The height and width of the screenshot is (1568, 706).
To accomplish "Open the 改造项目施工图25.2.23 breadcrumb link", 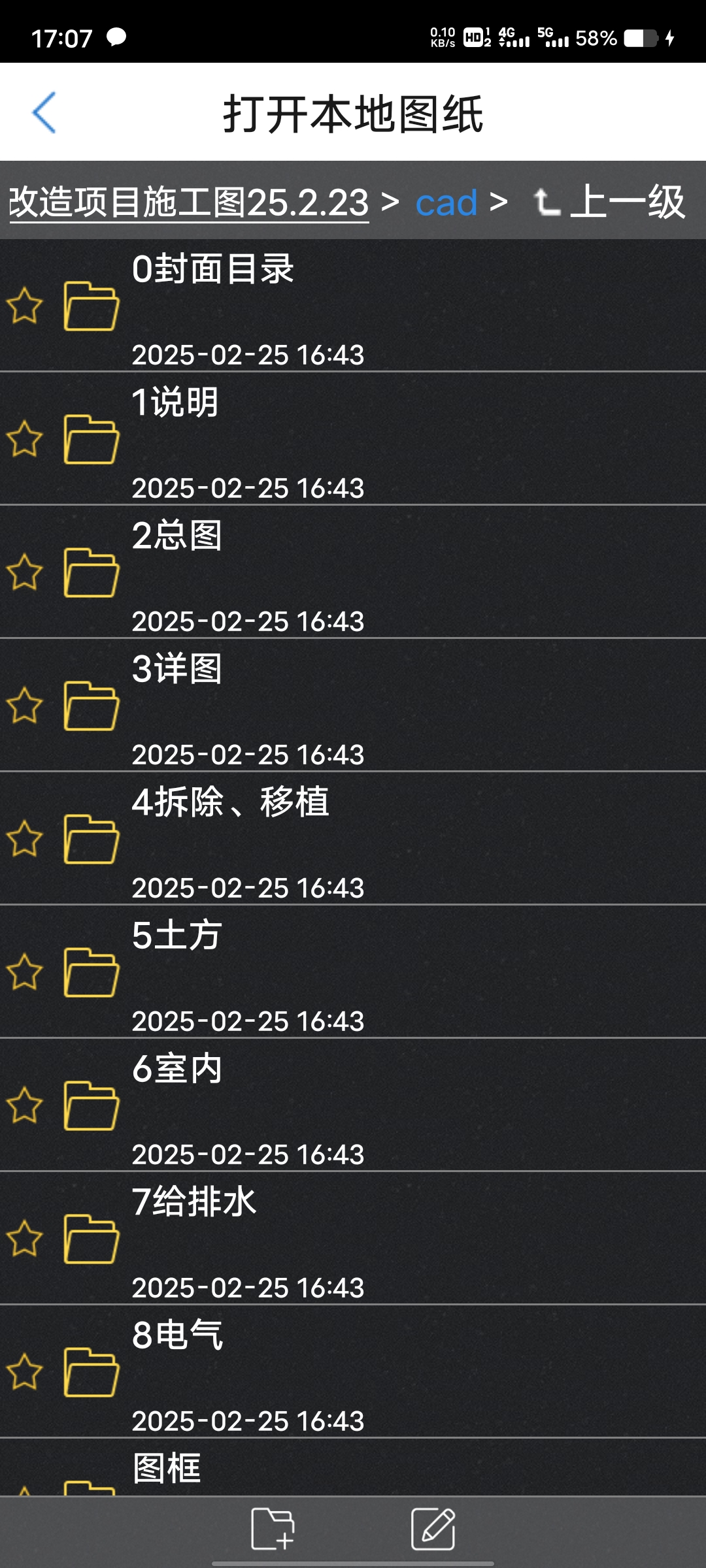I will coord(189,202).
